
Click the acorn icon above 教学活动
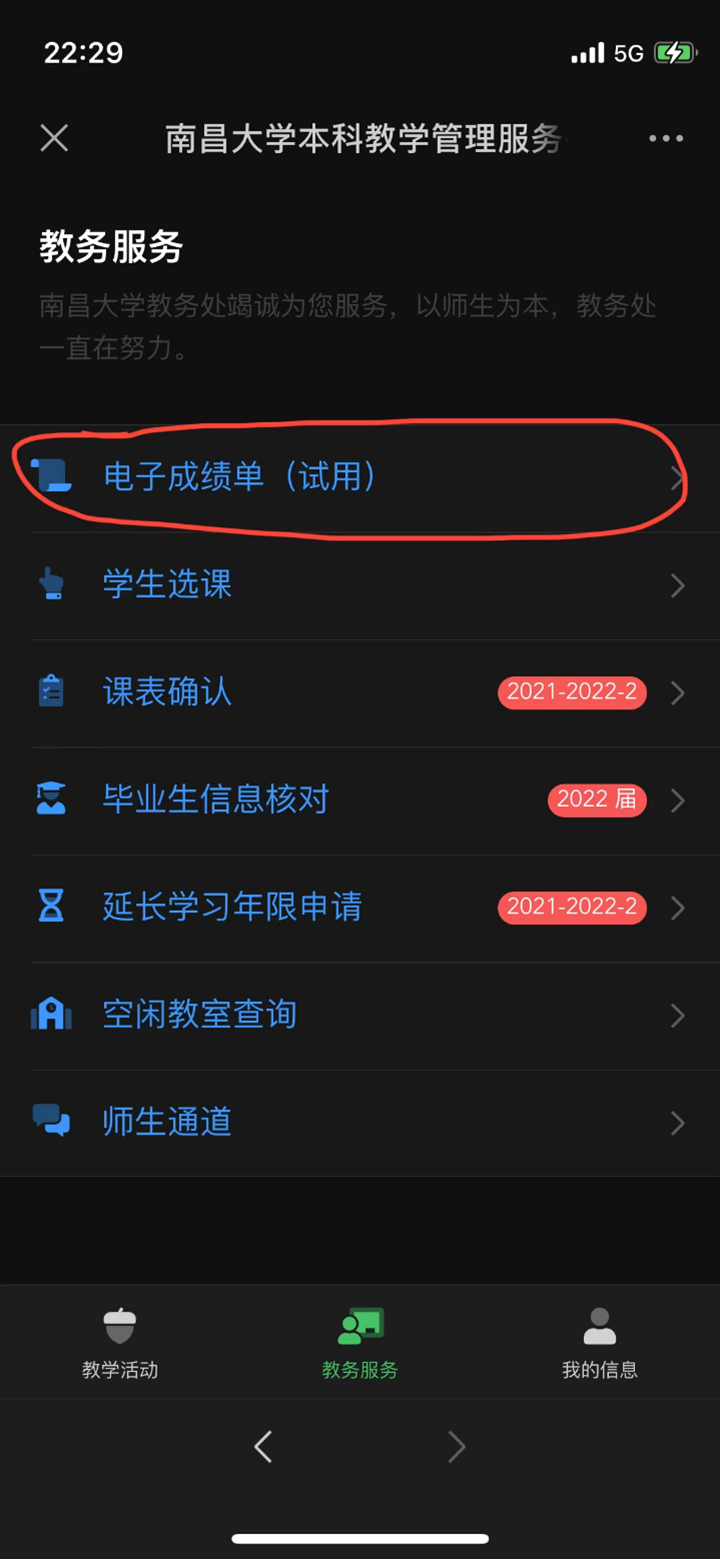point(119,1325)
